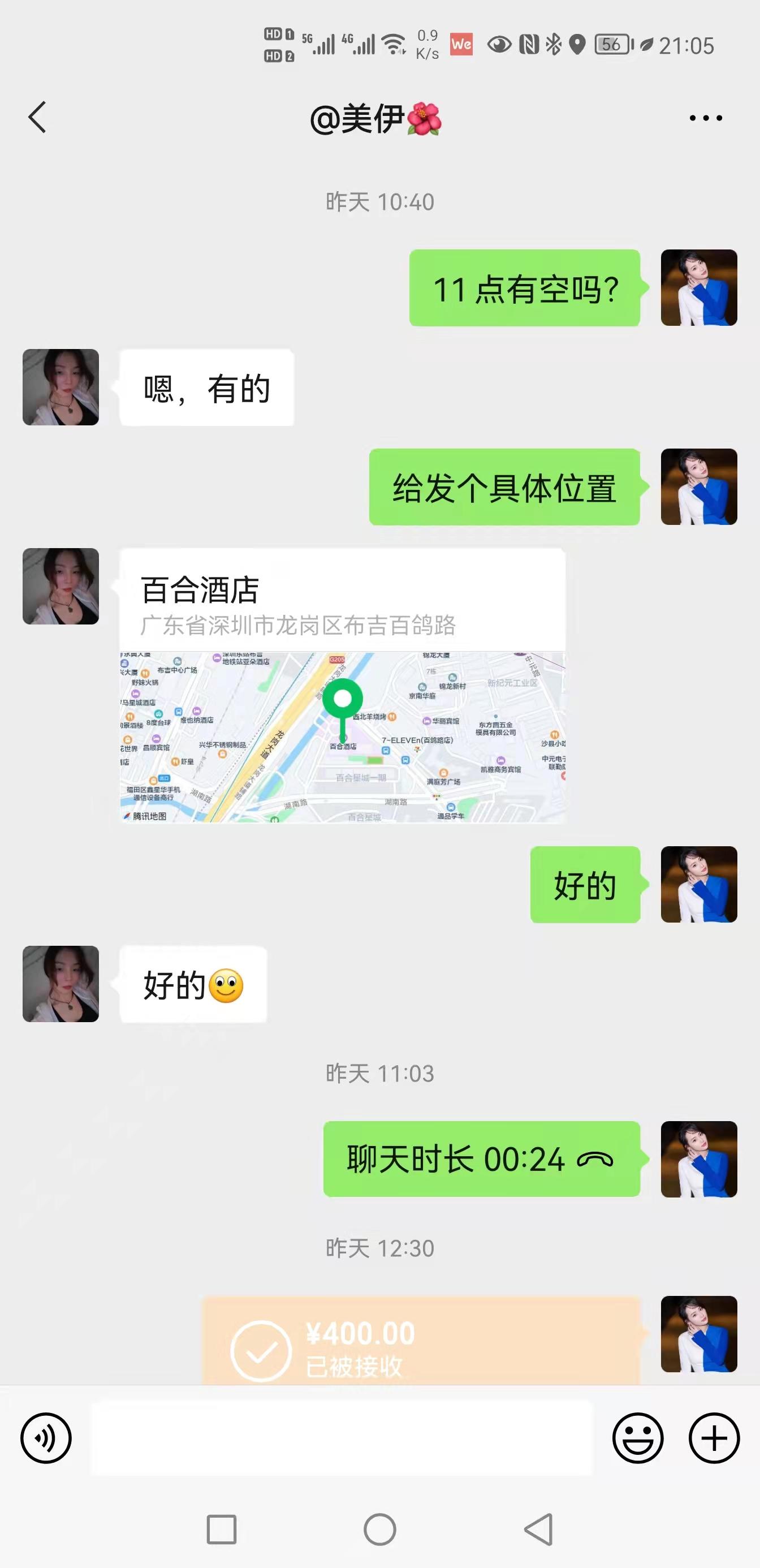Open the plus attachment menu
Image resolution: width=760 pixels, height=1568 pixels.
point(714,1438)
